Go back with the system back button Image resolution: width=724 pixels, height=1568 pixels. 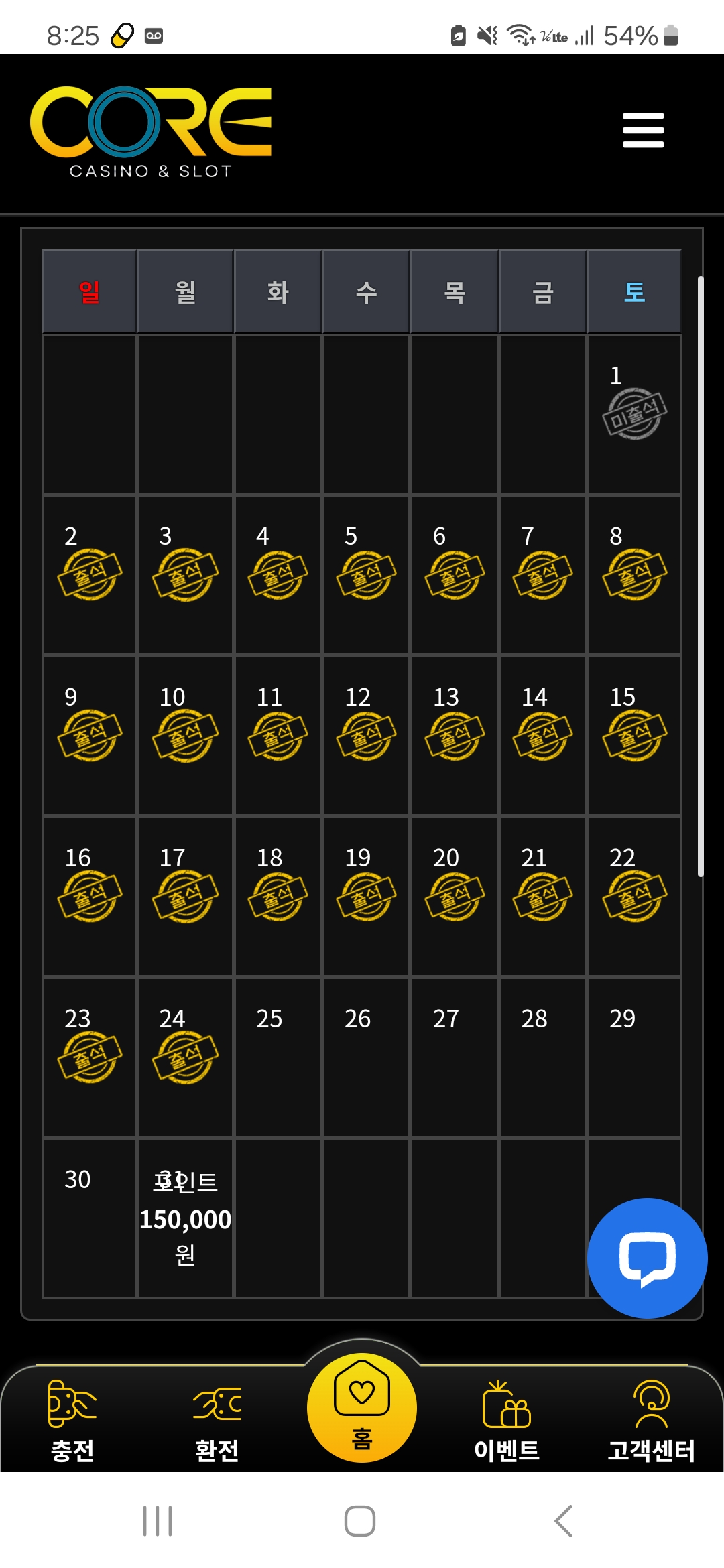(563, 1521)
